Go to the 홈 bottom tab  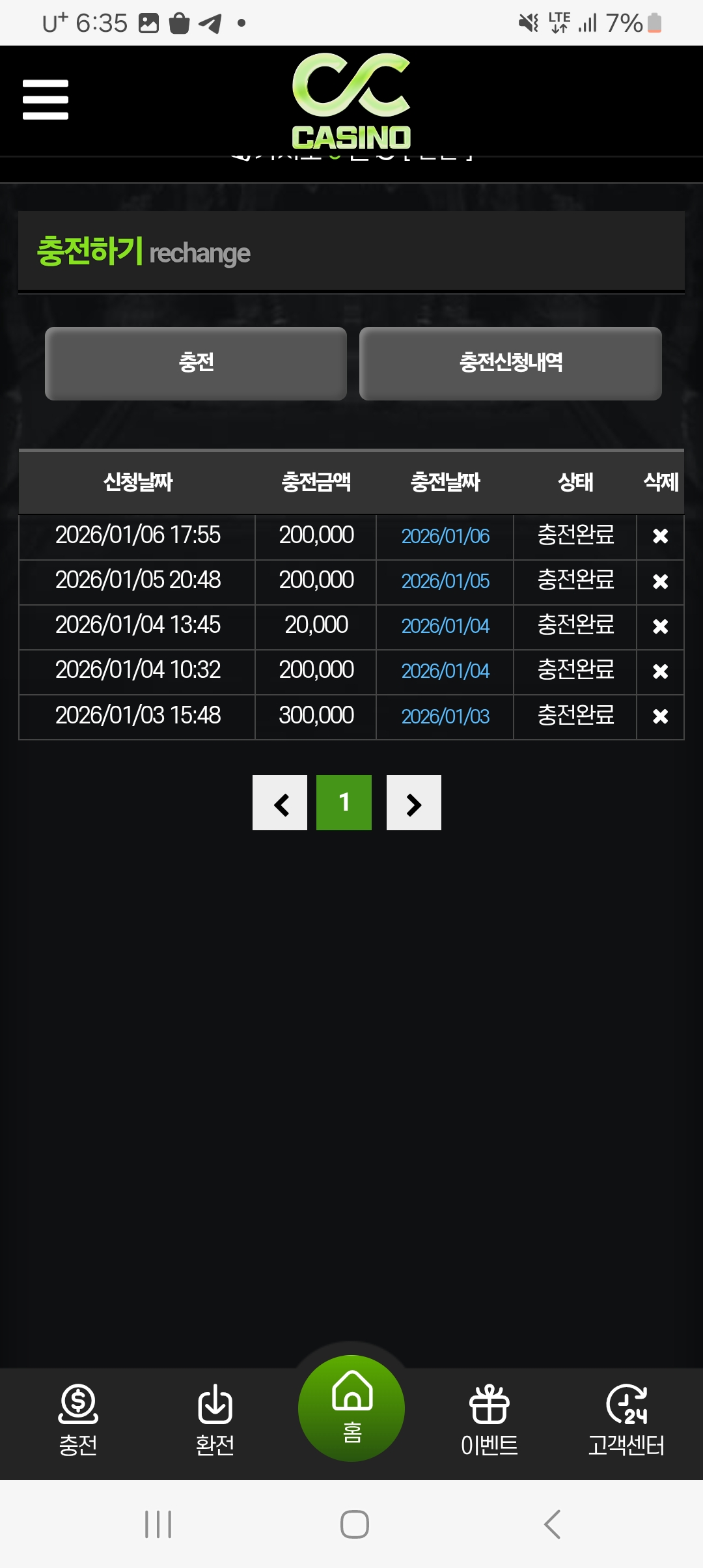click(x=351, y=1408)
